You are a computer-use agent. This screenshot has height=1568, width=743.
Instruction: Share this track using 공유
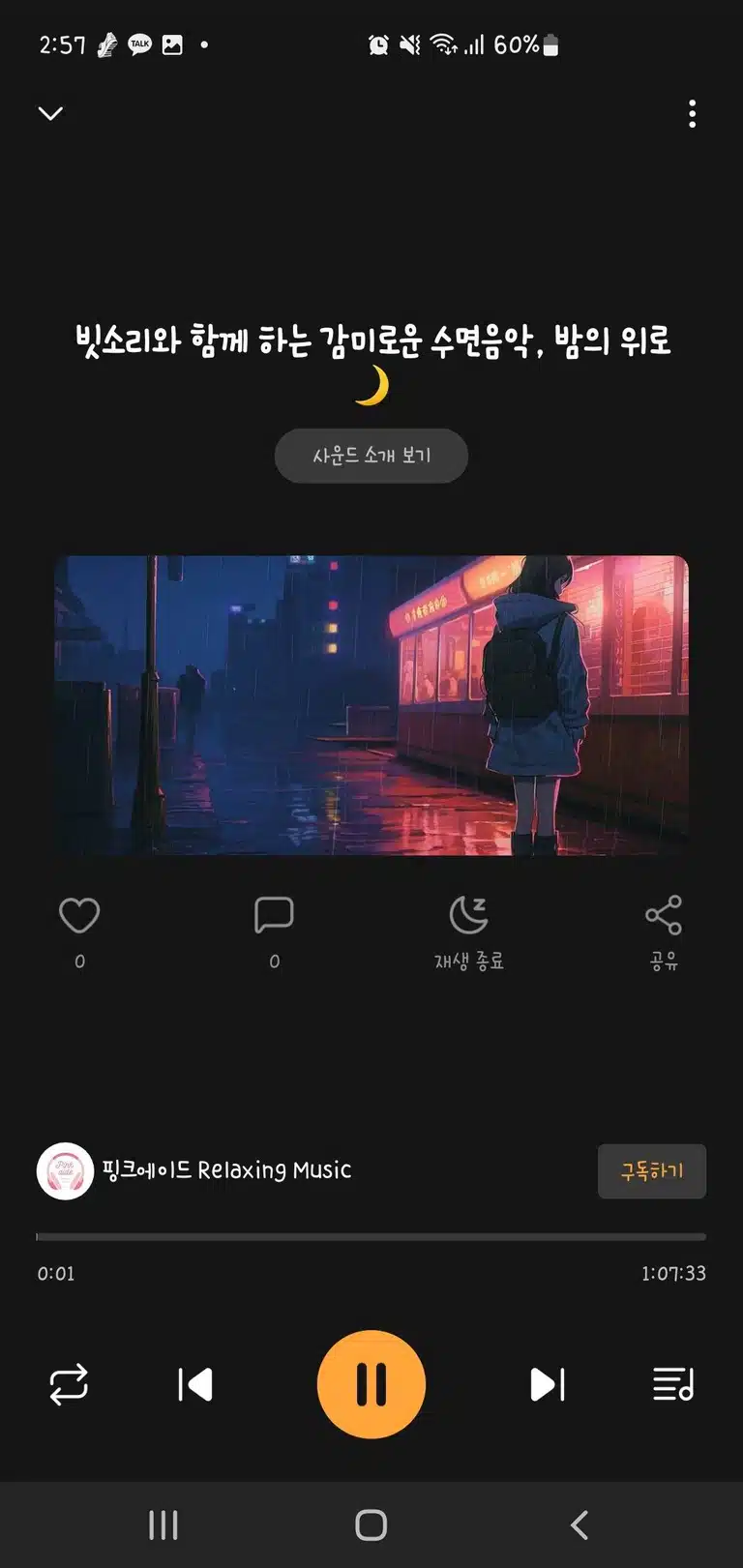[x=664, y=932]
